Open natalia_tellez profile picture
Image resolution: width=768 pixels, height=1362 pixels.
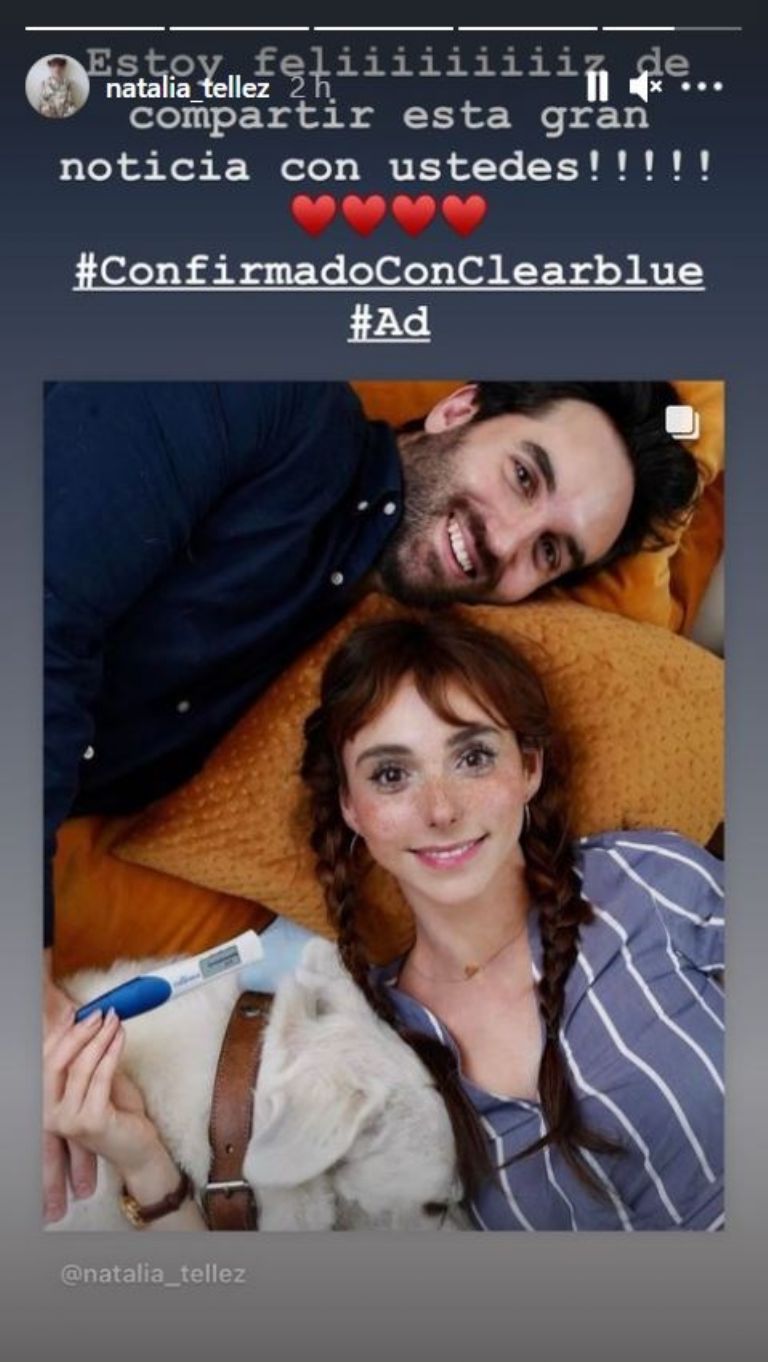point(57,87)
